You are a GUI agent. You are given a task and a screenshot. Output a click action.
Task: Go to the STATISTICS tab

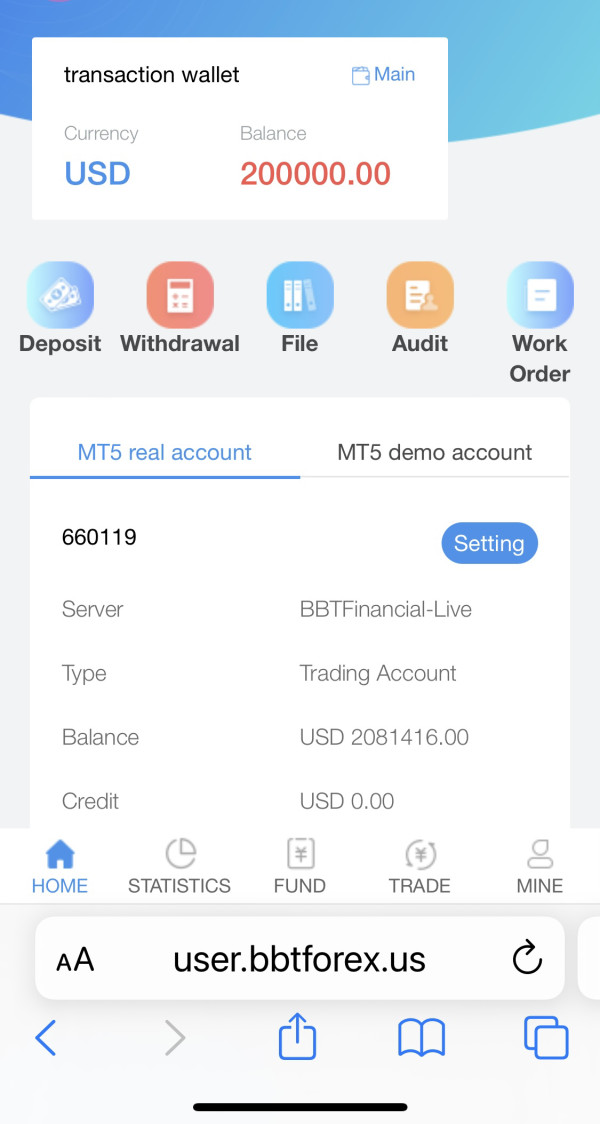180,867
